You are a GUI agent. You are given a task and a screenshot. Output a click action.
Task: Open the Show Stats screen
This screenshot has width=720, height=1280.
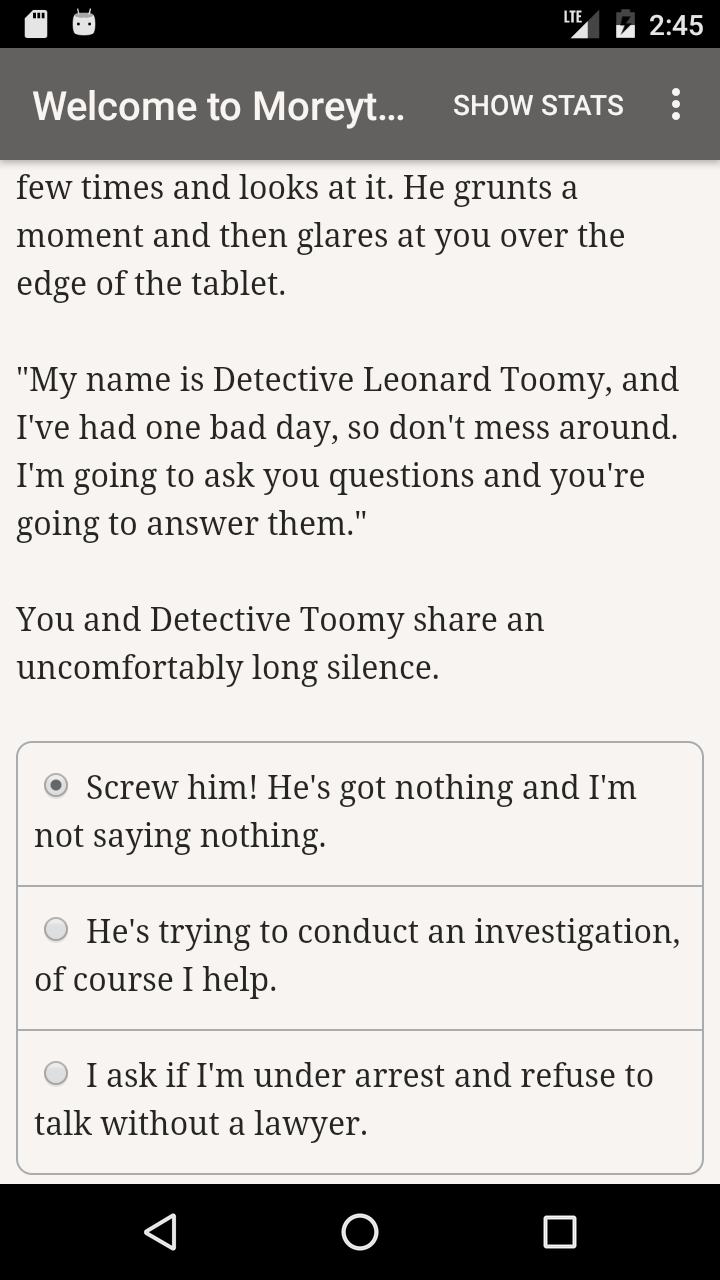tap(538, 105)
